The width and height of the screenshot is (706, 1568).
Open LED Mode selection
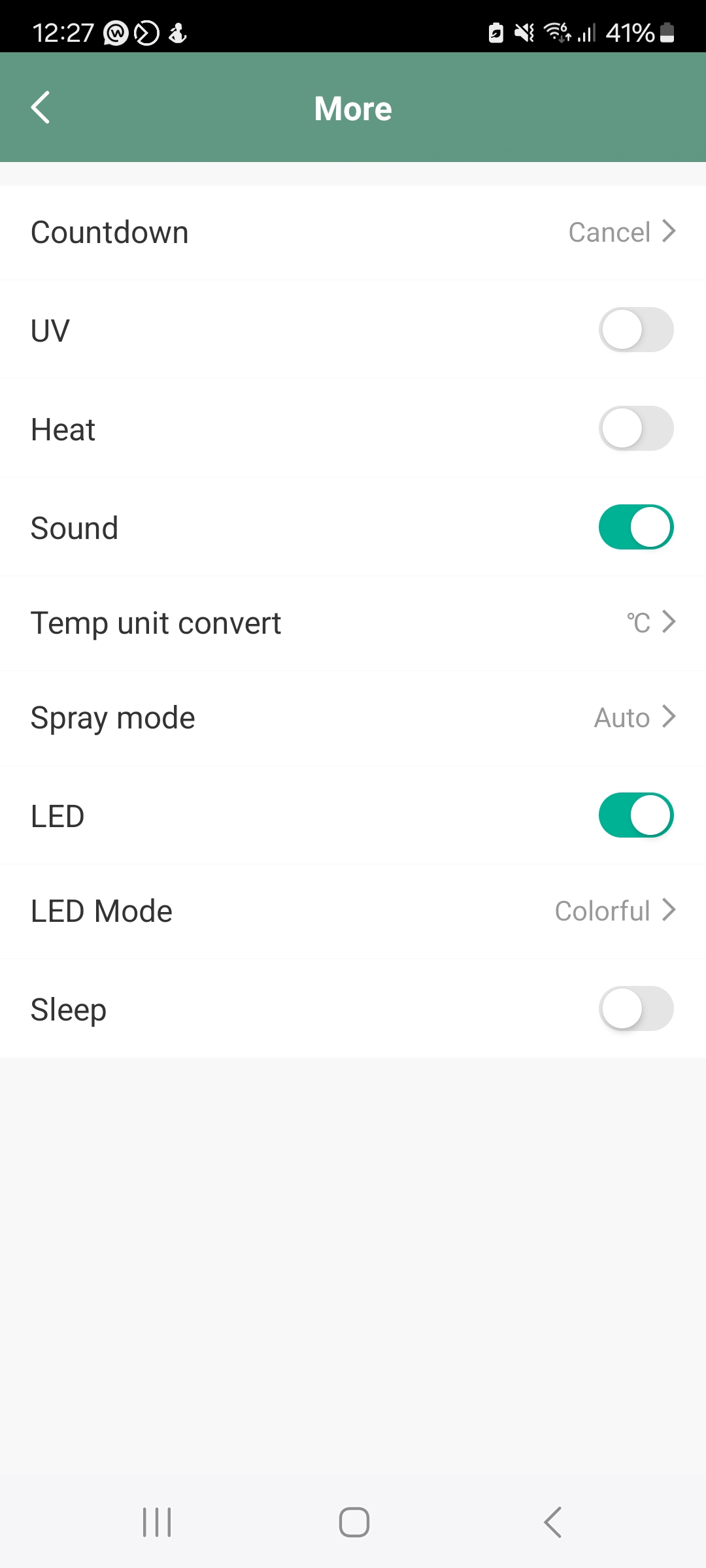click(x=353, y=911)
